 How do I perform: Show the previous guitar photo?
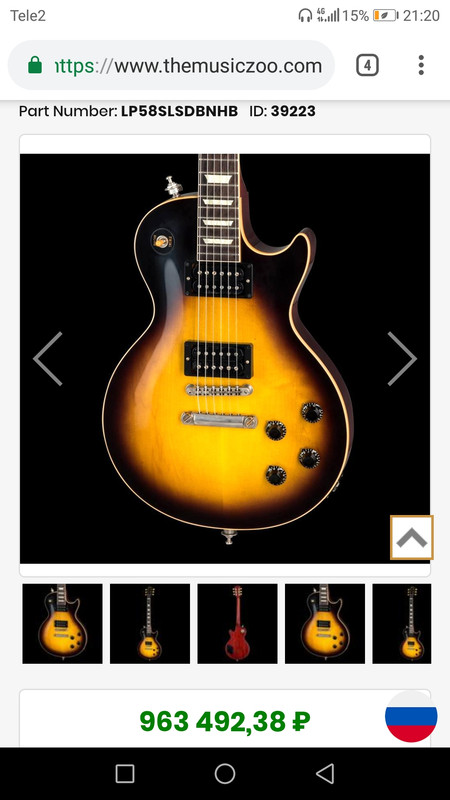point(48,359)
